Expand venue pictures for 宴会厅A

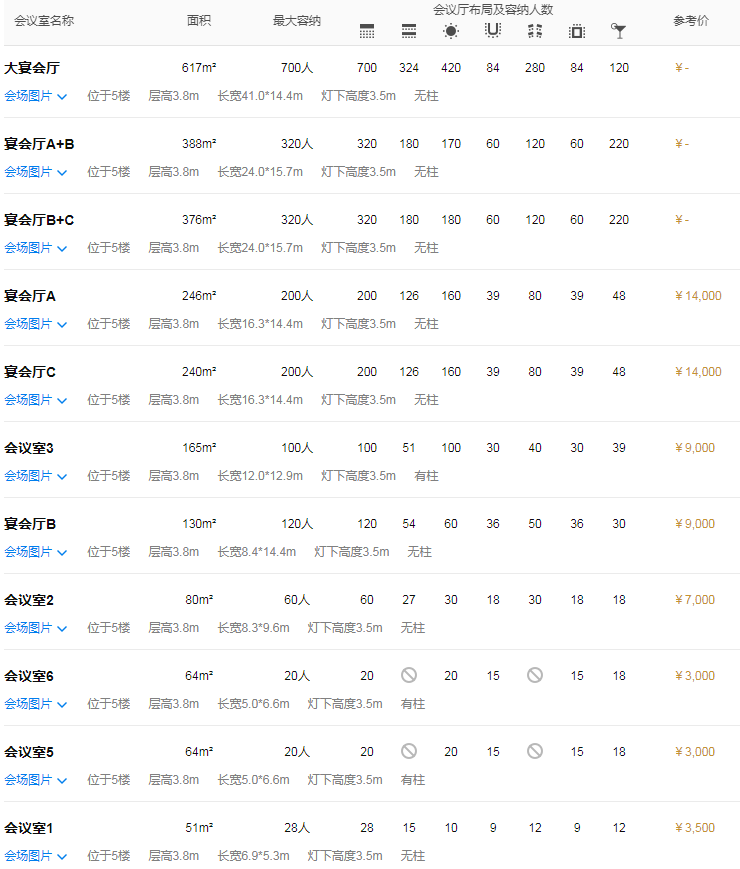point(35,324)
